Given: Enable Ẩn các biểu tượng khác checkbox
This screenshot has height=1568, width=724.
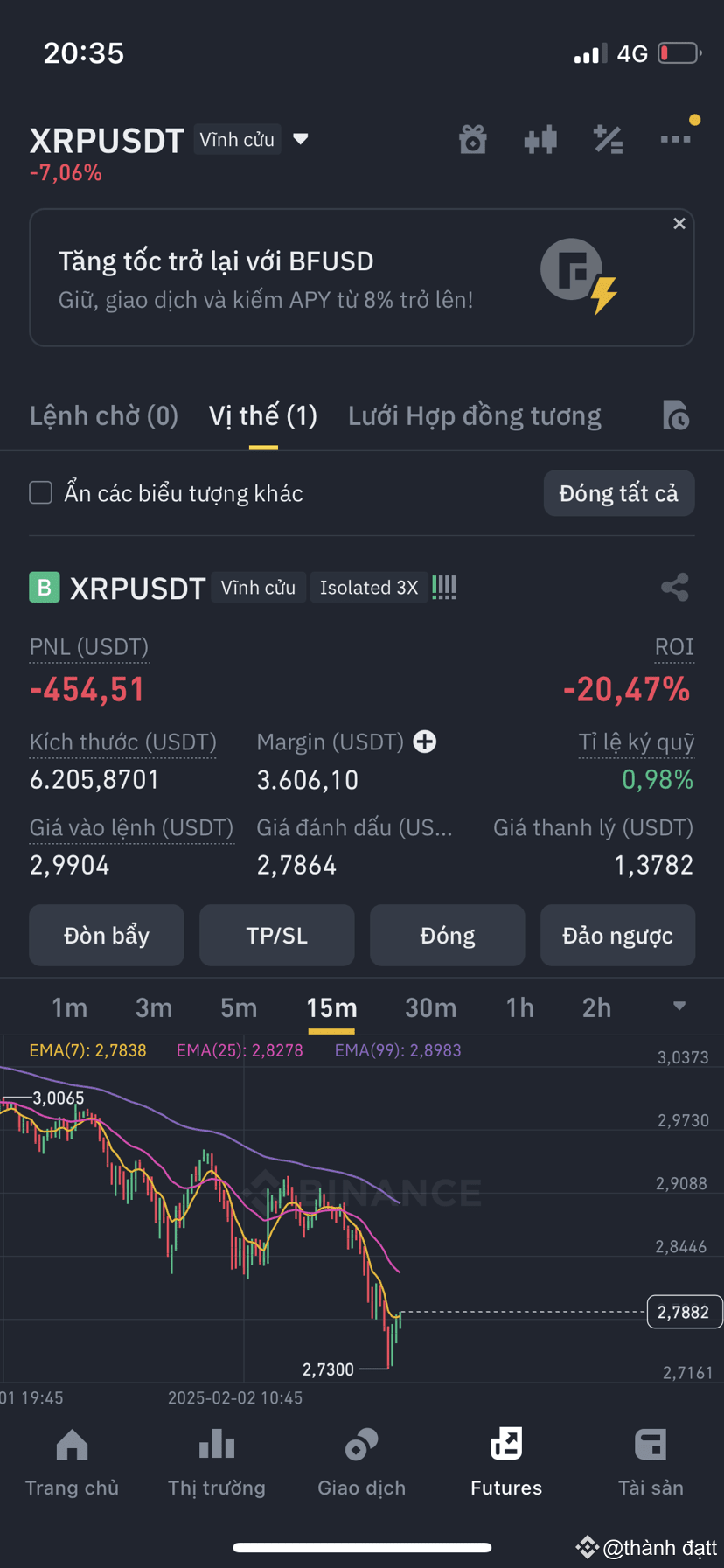Looking at the screenshot, I should [40, 492].
